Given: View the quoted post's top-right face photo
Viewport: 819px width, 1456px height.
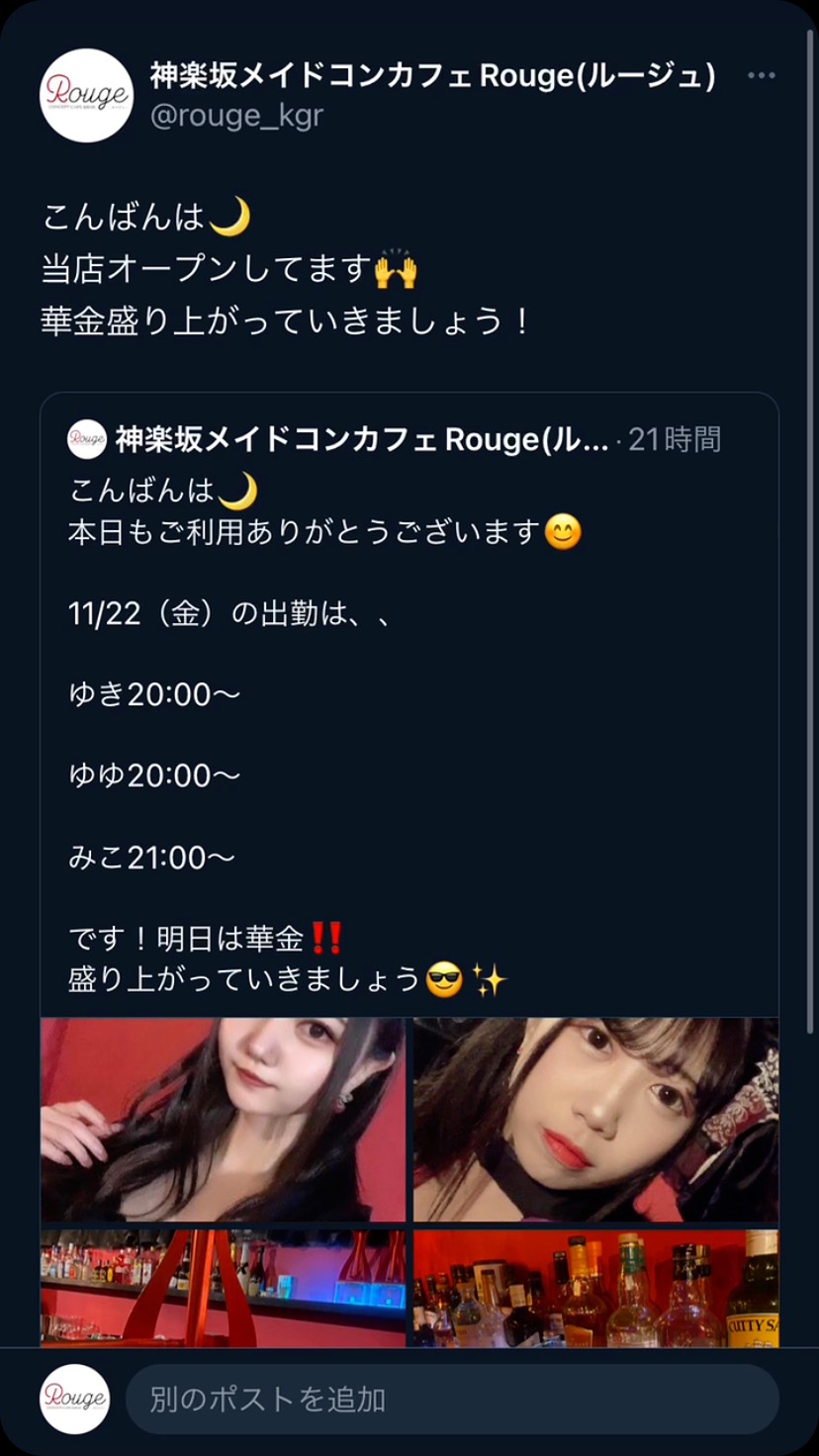Looking at the screenshot, I should [595, 1120].
